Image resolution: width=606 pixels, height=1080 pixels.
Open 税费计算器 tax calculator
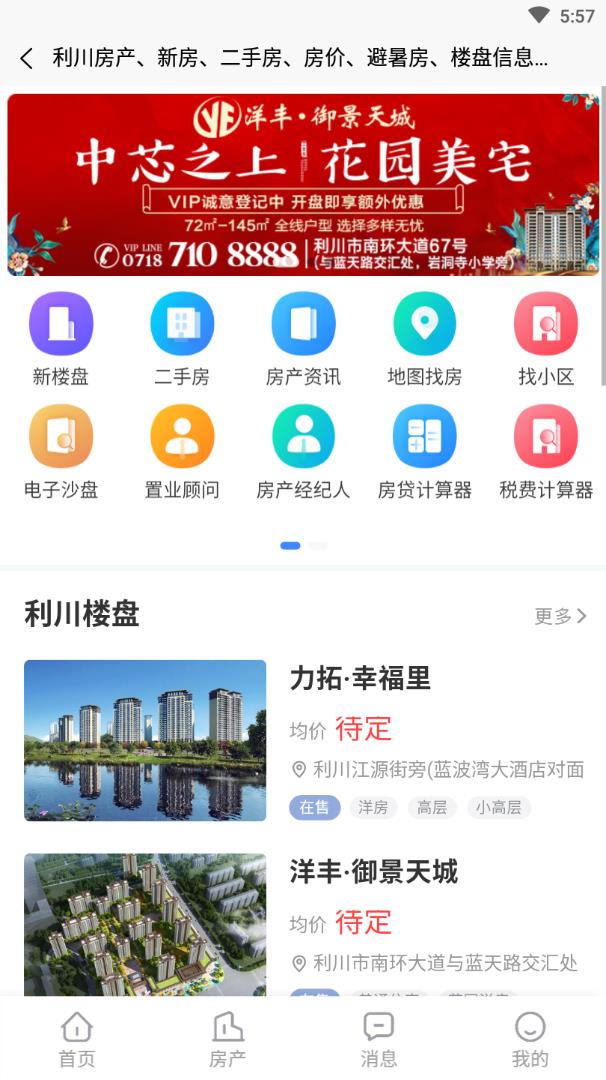[546, 453]
